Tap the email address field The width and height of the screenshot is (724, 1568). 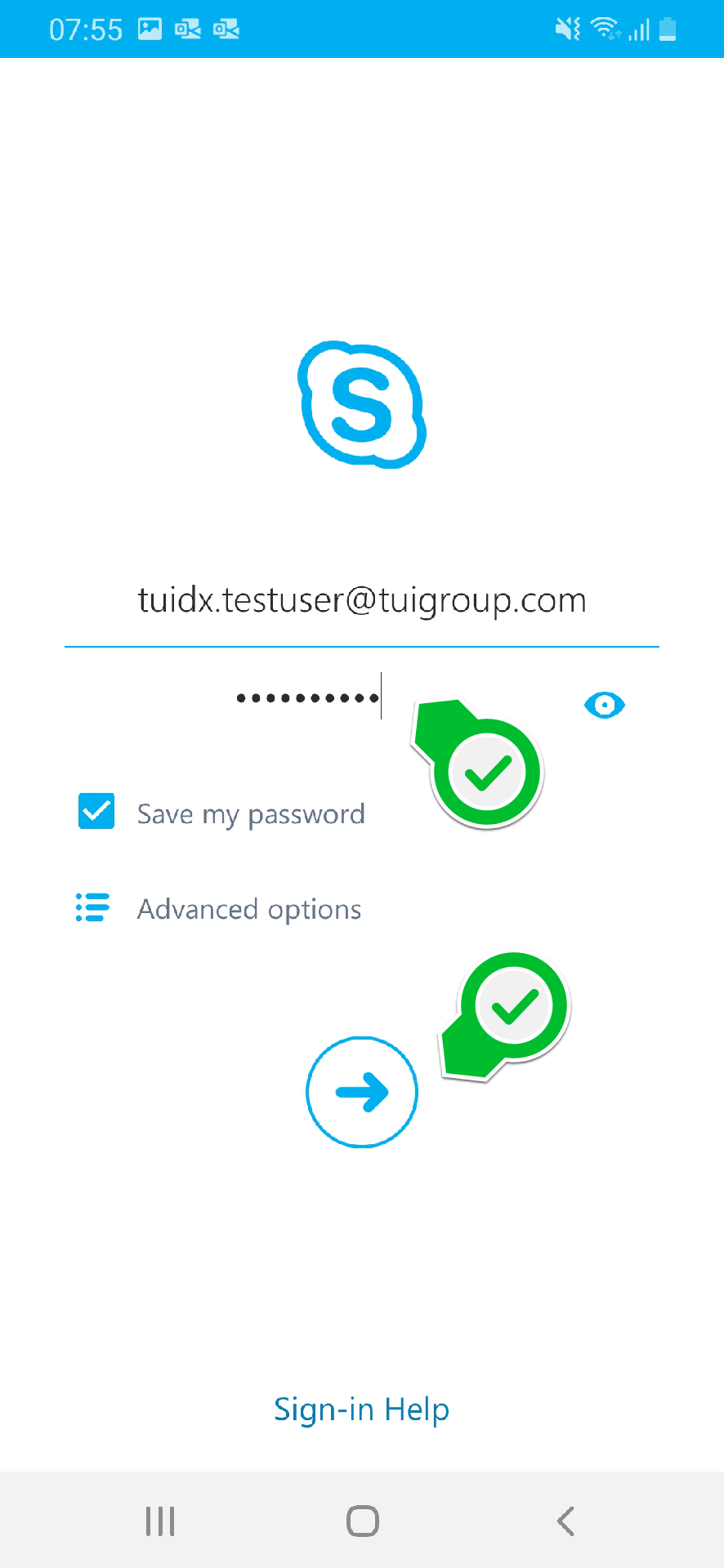click(x=362, y=600)
